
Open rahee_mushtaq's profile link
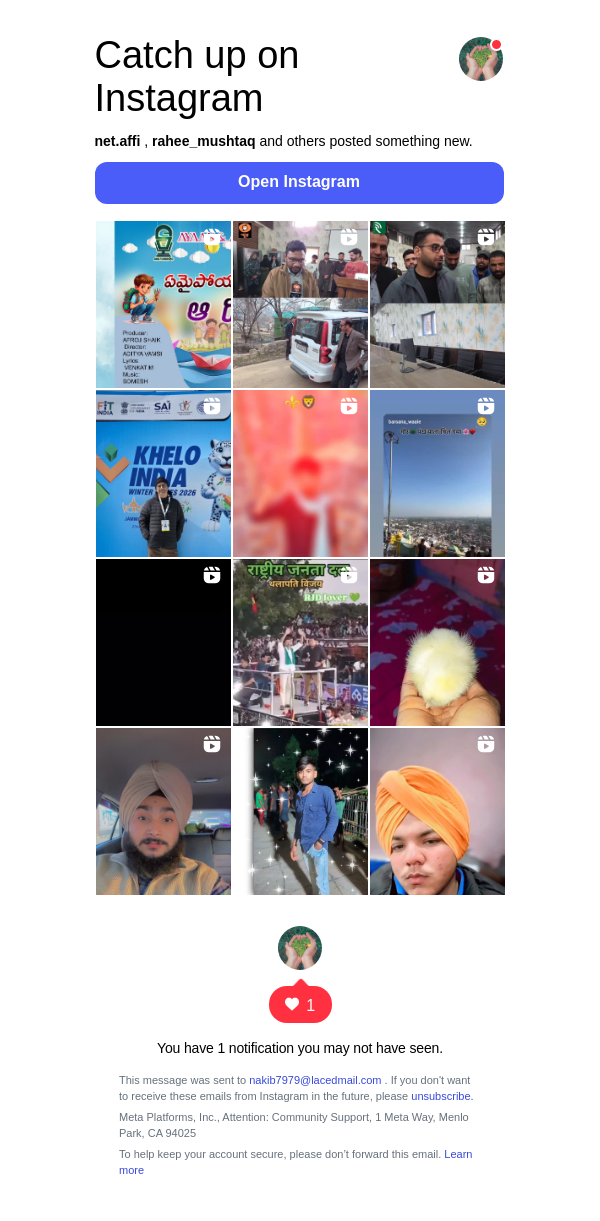point(203,141)
